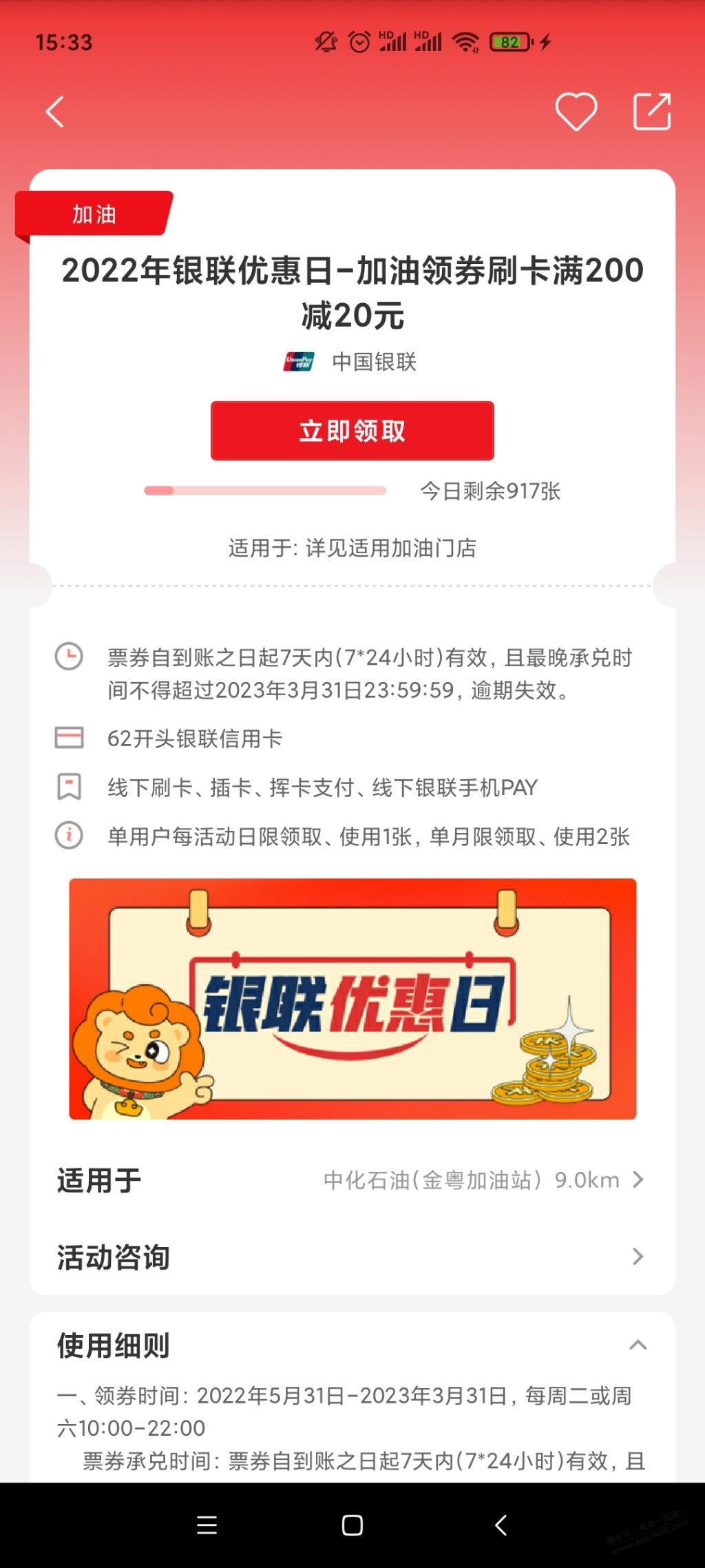The image size is (705, 1568).
Task: Collapse the 使用细则 section
Action: 638,1345
